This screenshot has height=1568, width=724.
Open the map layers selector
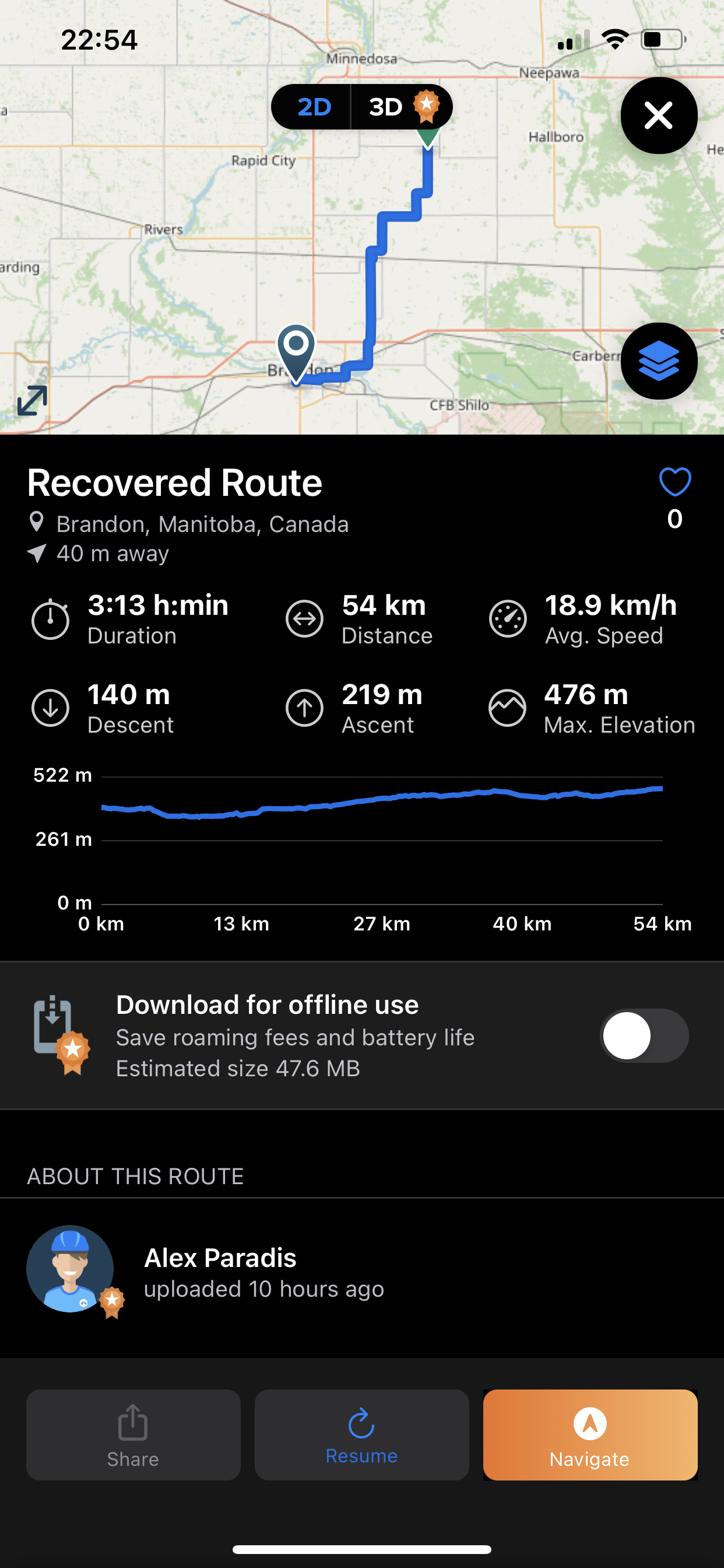point(658,361)
